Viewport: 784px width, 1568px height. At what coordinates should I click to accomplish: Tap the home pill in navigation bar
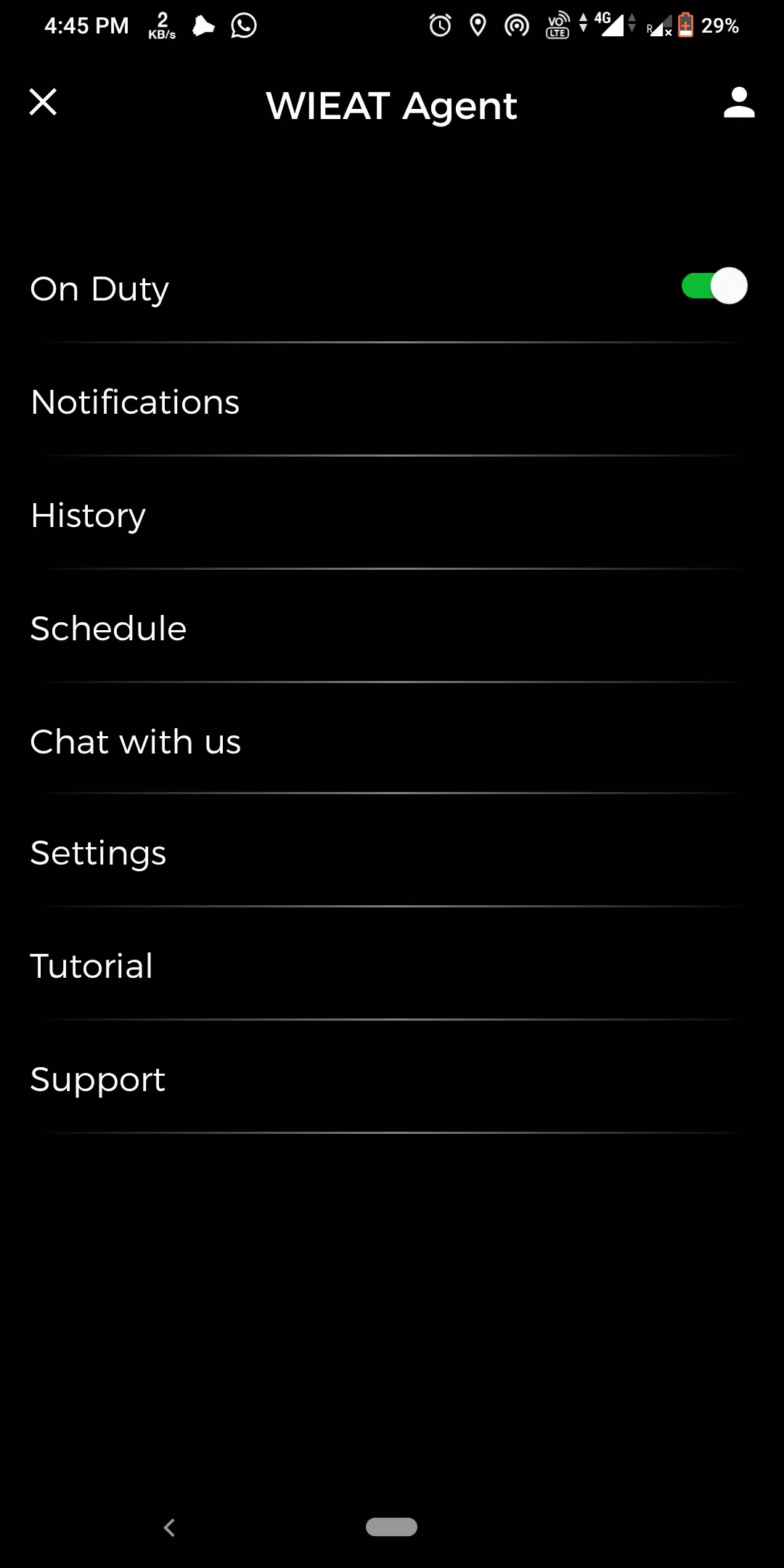pos(391,1527)
